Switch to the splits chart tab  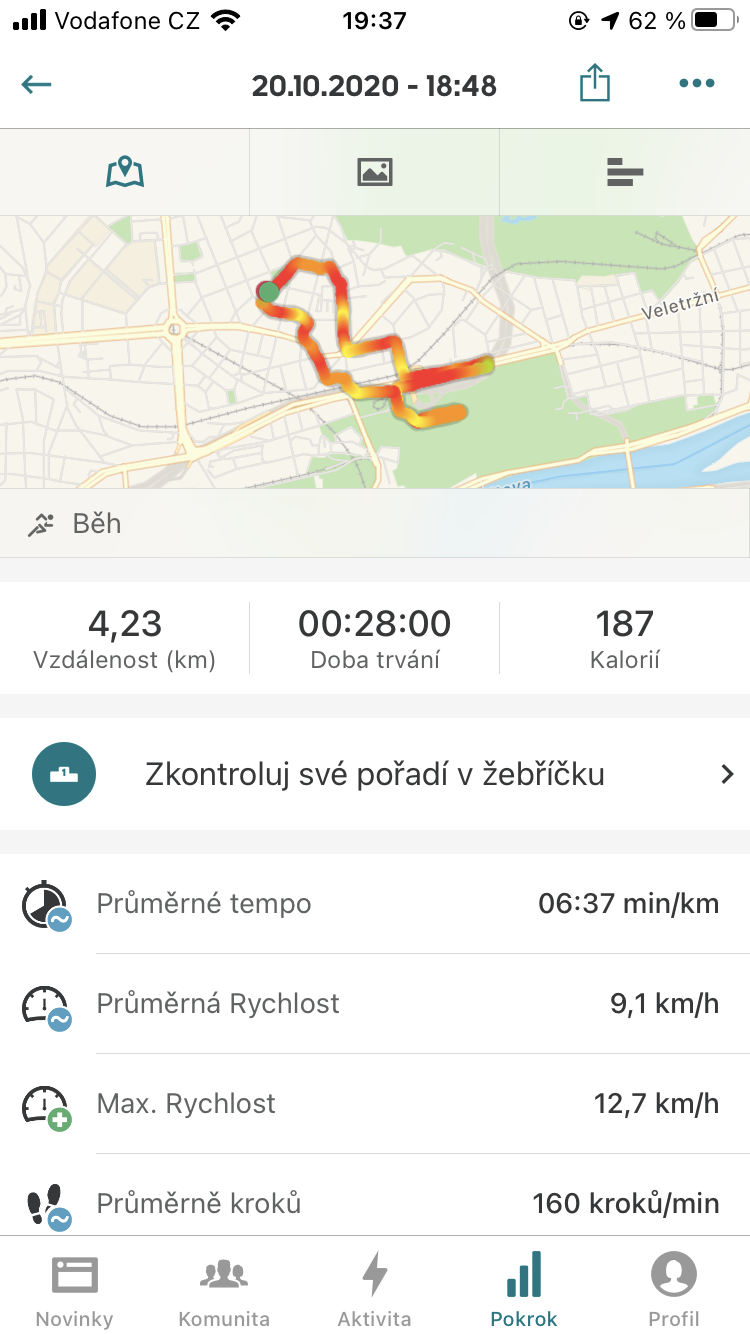625,172
